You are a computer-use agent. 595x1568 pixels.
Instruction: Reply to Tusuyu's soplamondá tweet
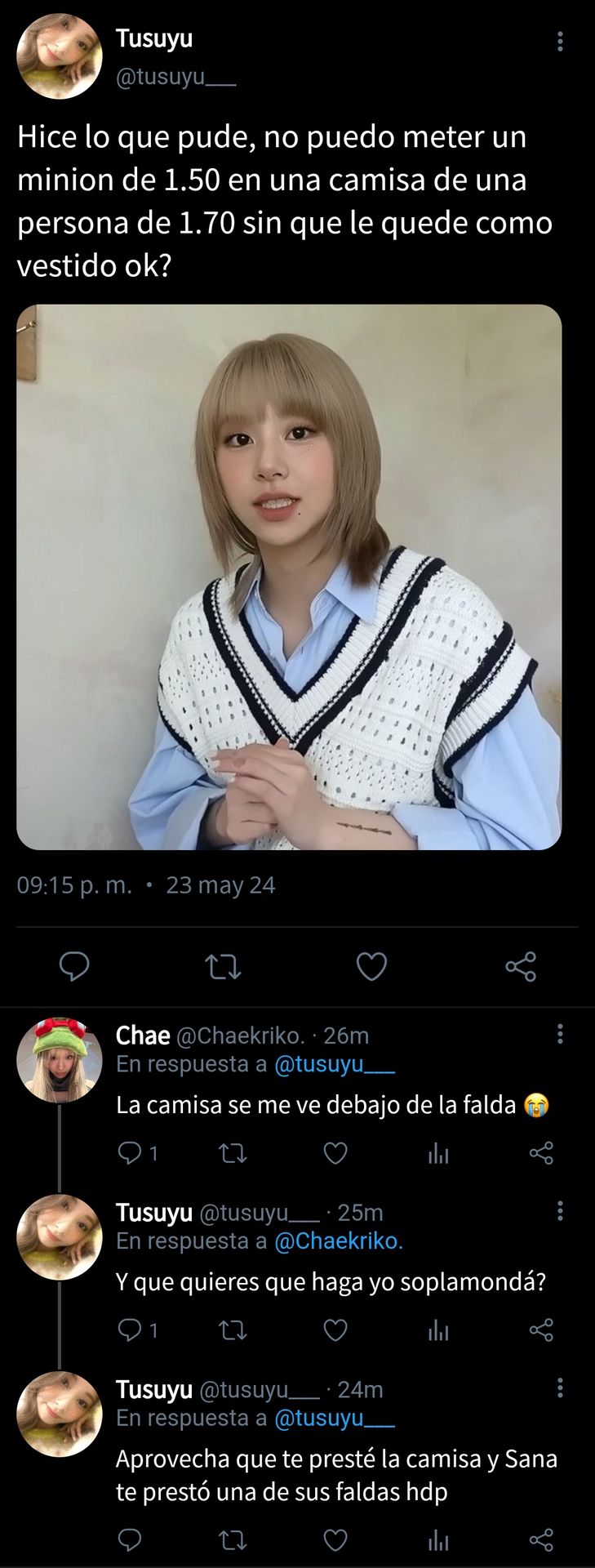point(131,1330)
